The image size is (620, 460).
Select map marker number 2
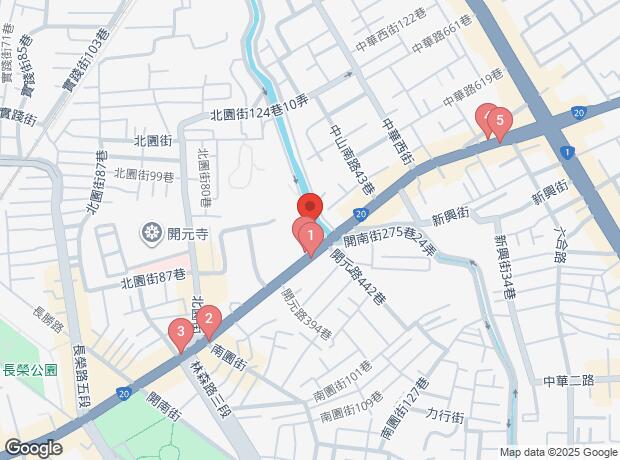click(x=209, y=321)
